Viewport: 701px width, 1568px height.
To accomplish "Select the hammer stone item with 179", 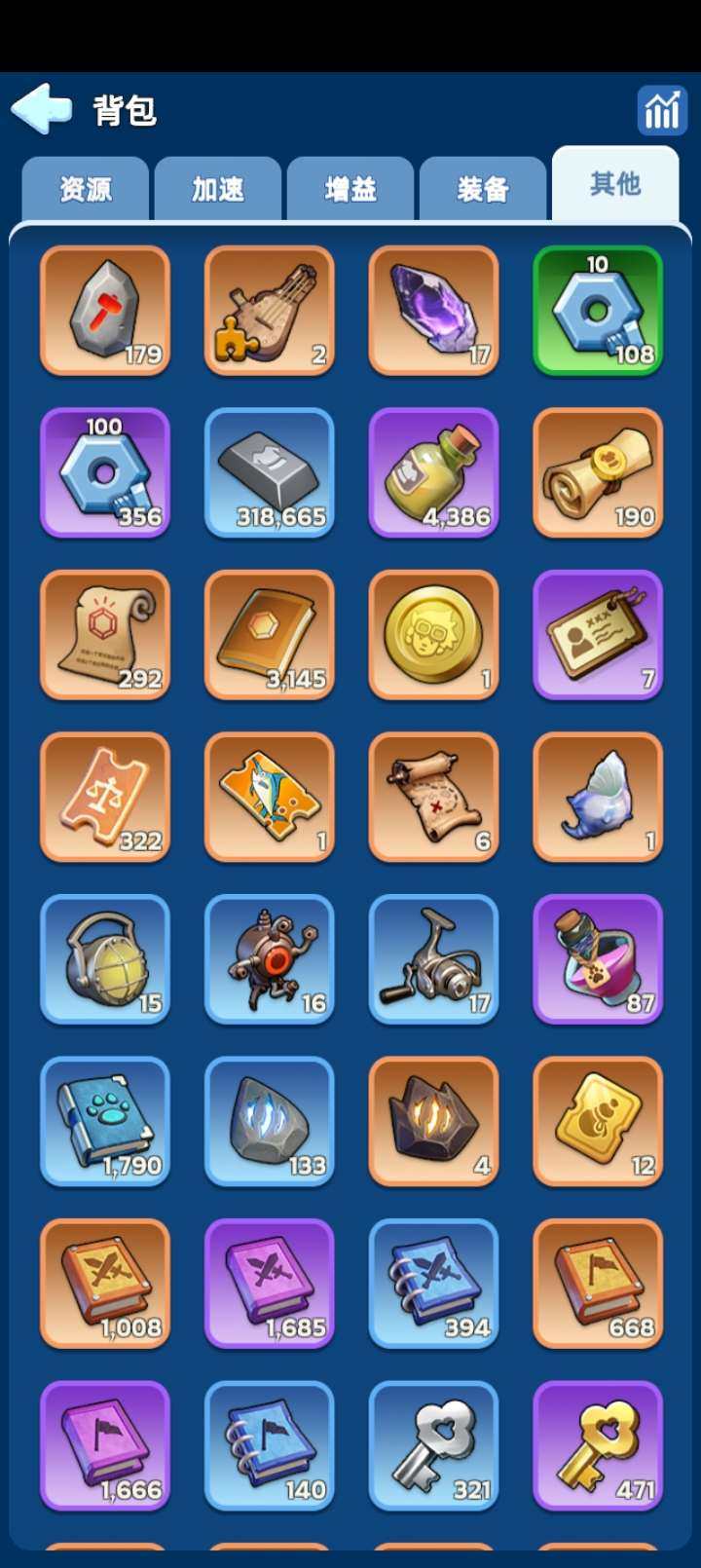I will [x=105, y=311].
